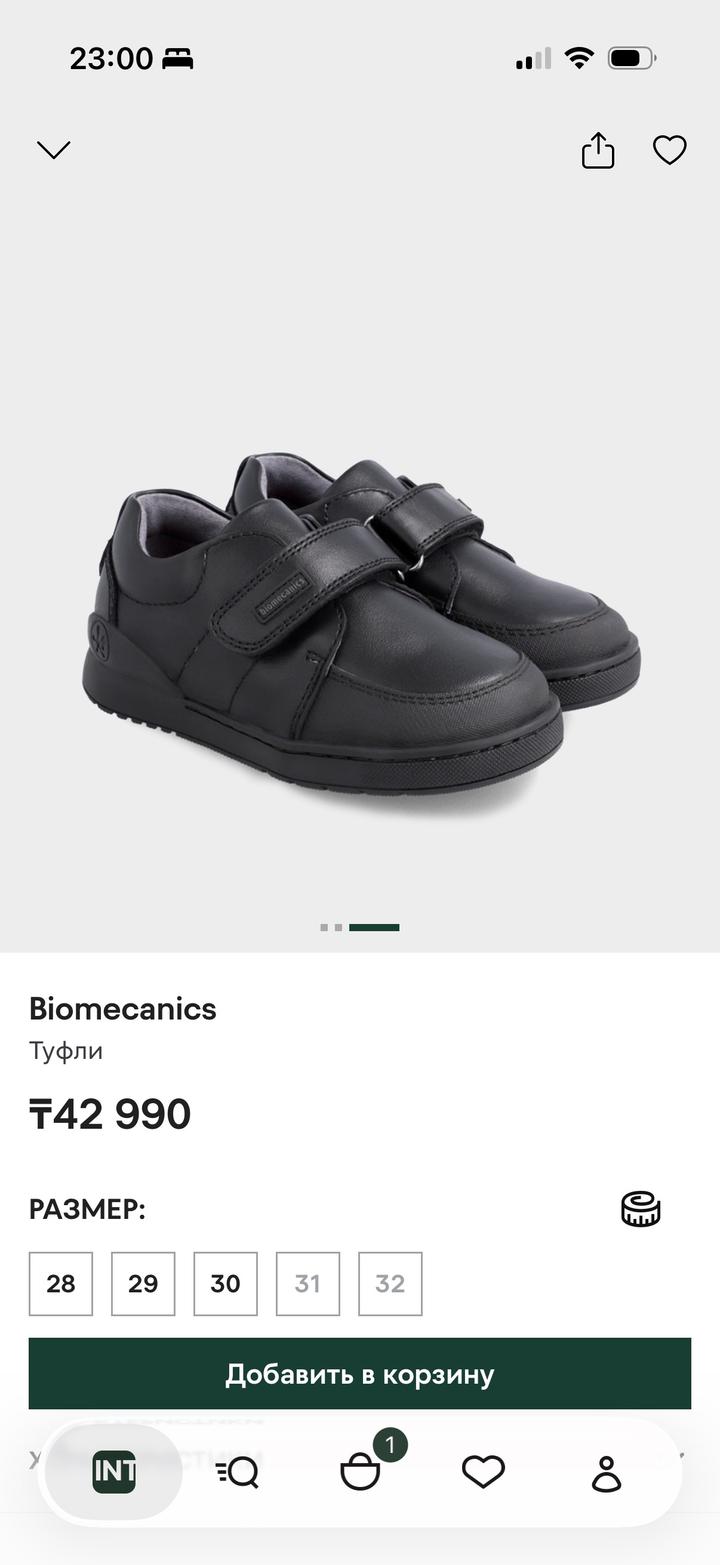Add the shoes to favorites with the top heart
The image size is (720, 1565).
tap(669, 150)
